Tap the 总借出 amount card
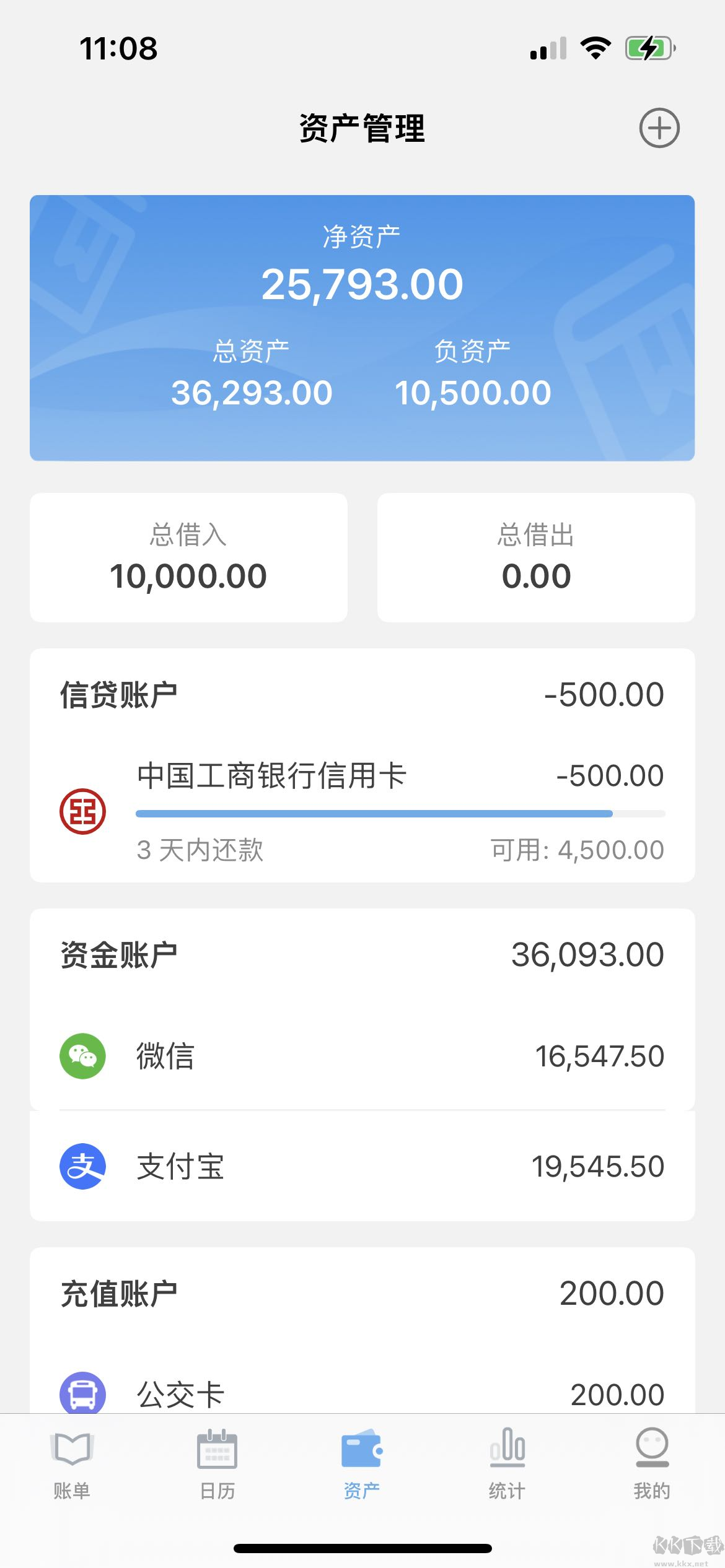 [x=535, y=555]
